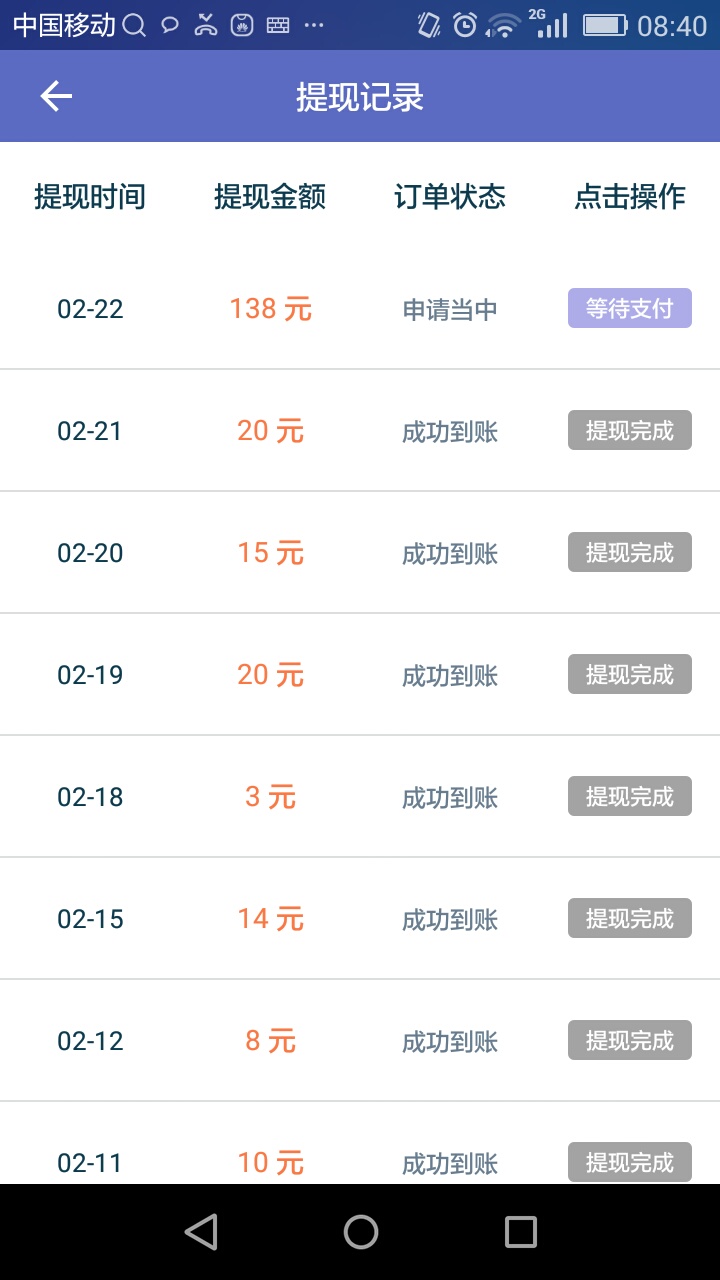Viewport: 720px width, 1280px height.
Task: Tap 提现完成 button for the 02-21 record
Action: tap(630, 430)
